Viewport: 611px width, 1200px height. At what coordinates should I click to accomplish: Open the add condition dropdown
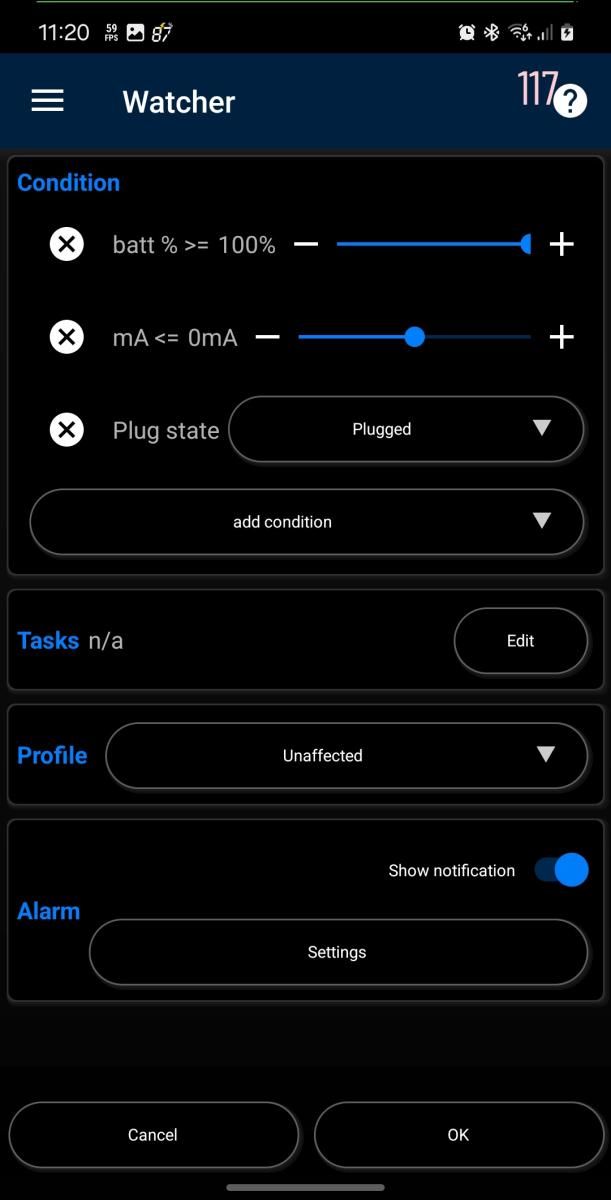coord(306,521)
